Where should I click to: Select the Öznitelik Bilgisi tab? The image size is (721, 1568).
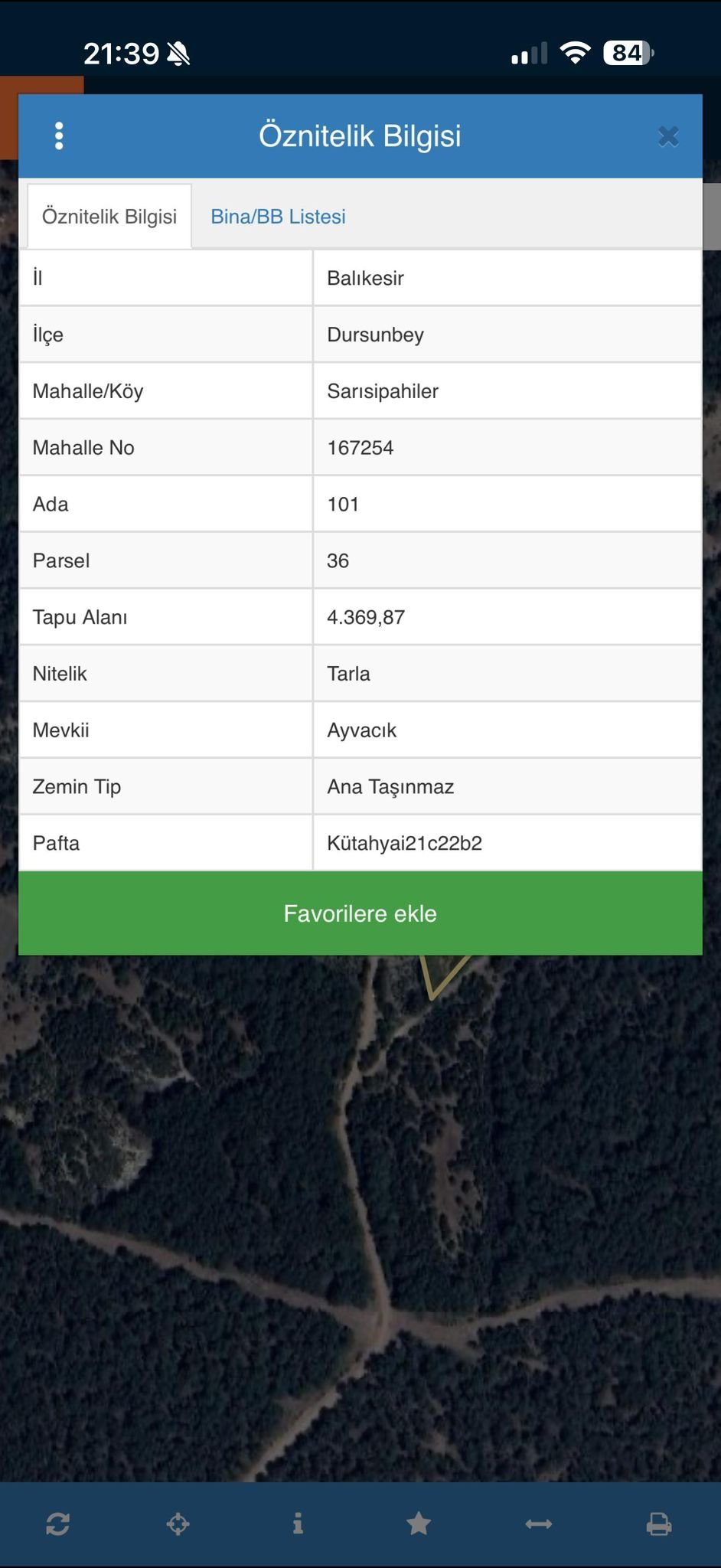click(109, 217)
